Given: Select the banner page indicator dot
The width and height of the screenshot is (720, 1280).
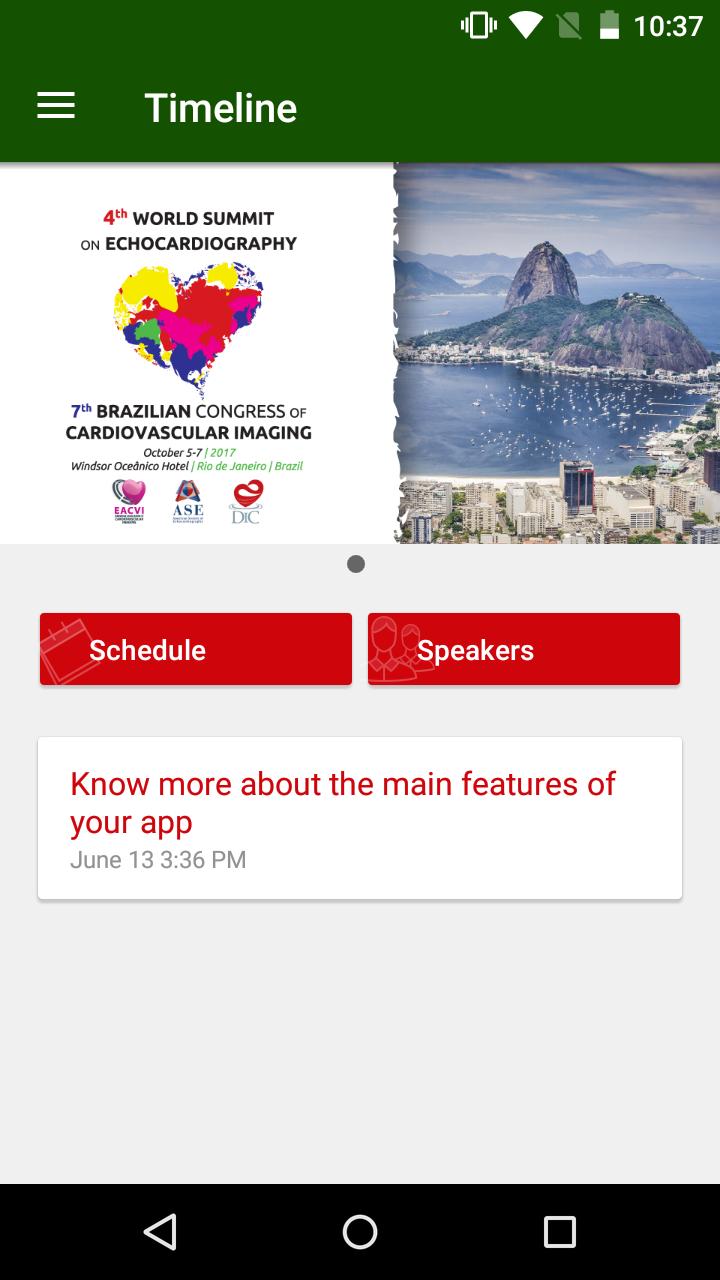Looking at the screenshot, I should pyautogui.click(x=356, y=564).
